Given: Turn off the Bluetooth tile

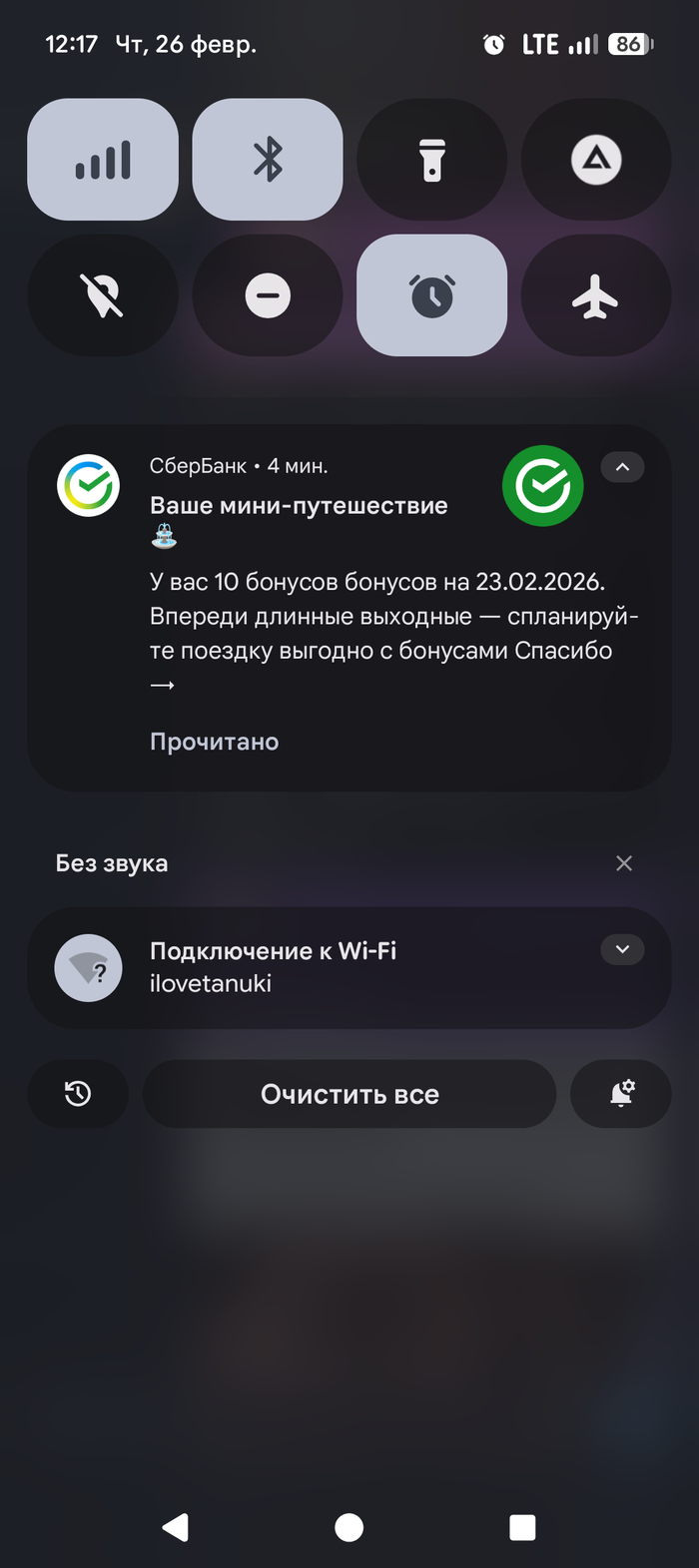Looking at the screenshot, I should click(x=268, y=160).
